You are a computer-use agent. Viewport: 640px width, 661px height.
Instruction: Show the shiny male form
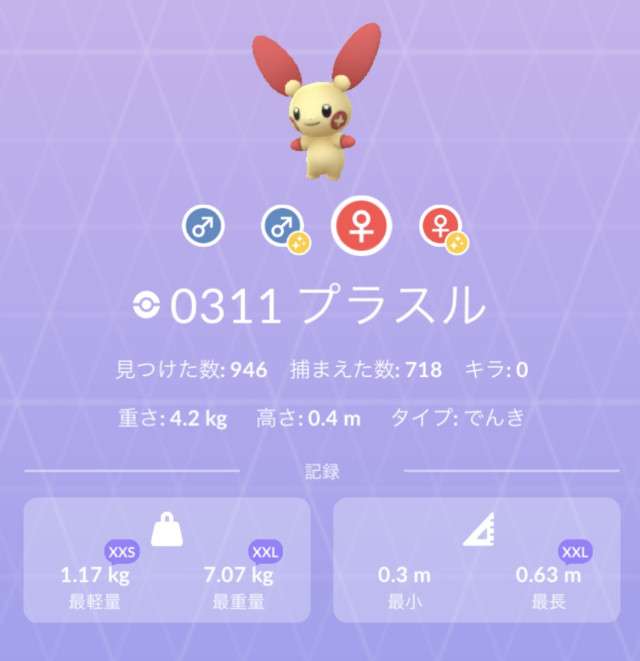click(281, 228)
